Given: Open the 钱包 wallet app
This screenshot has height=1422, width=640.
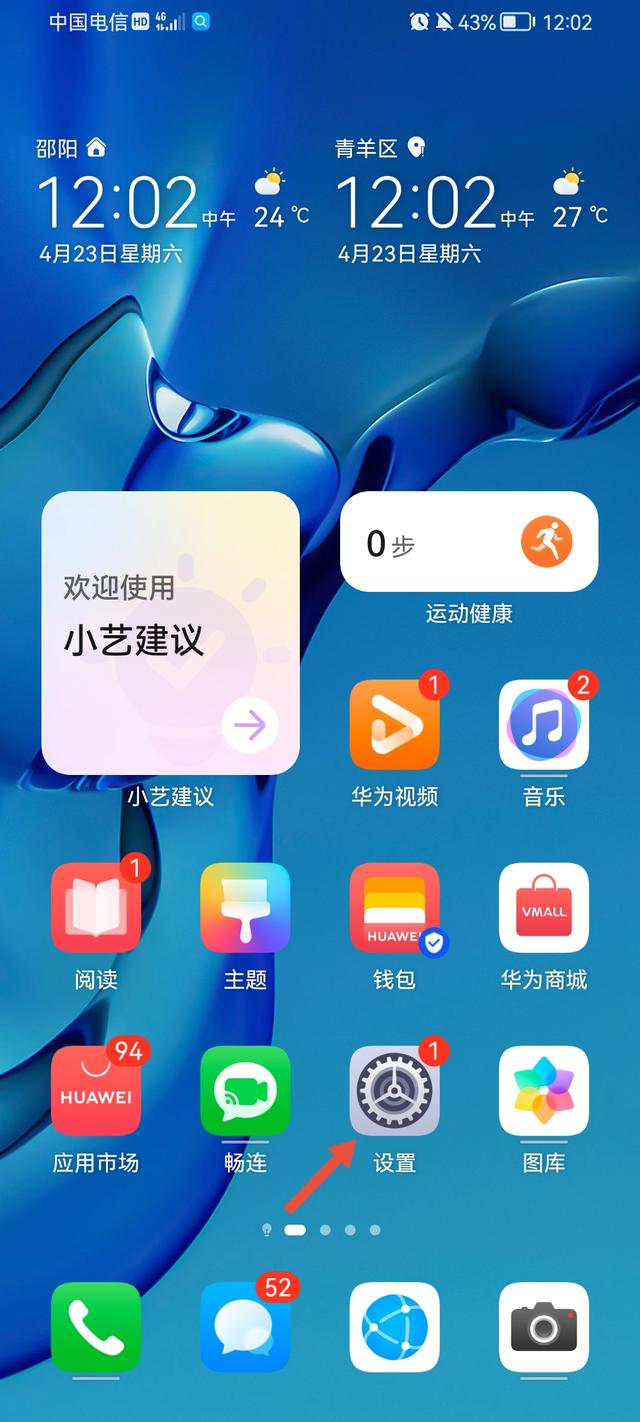Looking at the screenshot, I should tap(394, 908).
